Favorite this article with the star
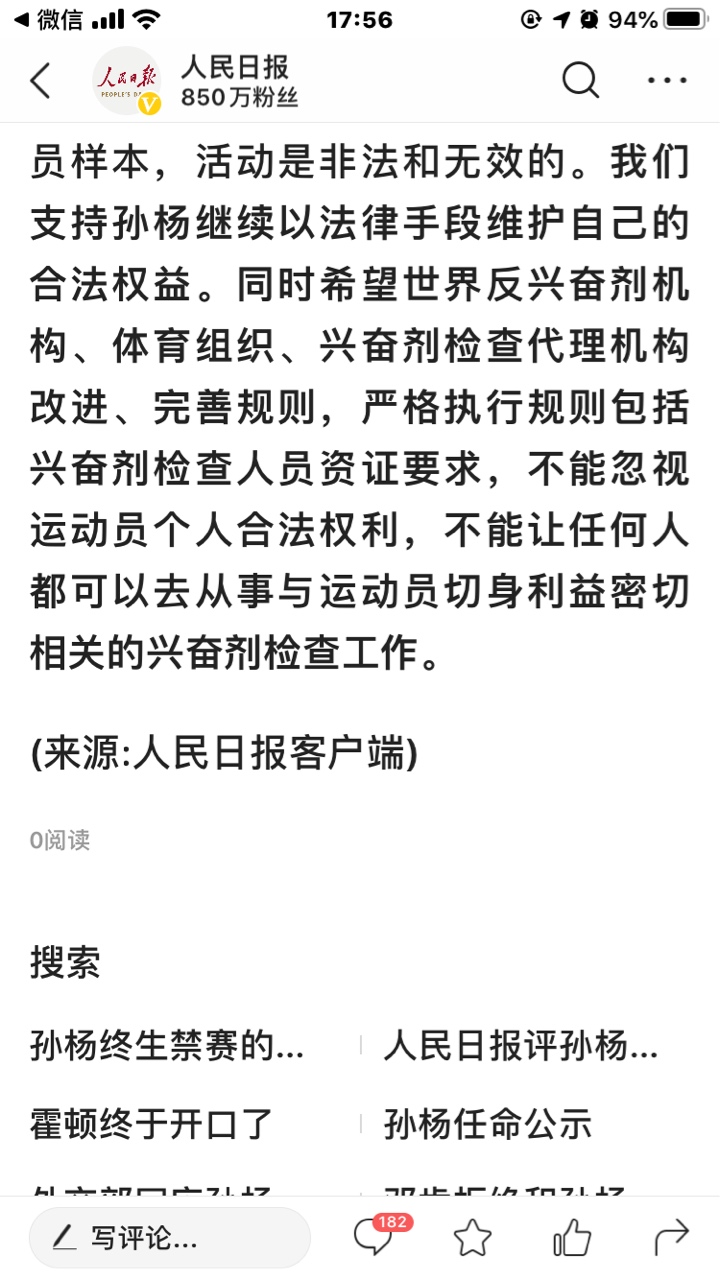 pos(472,1238)
